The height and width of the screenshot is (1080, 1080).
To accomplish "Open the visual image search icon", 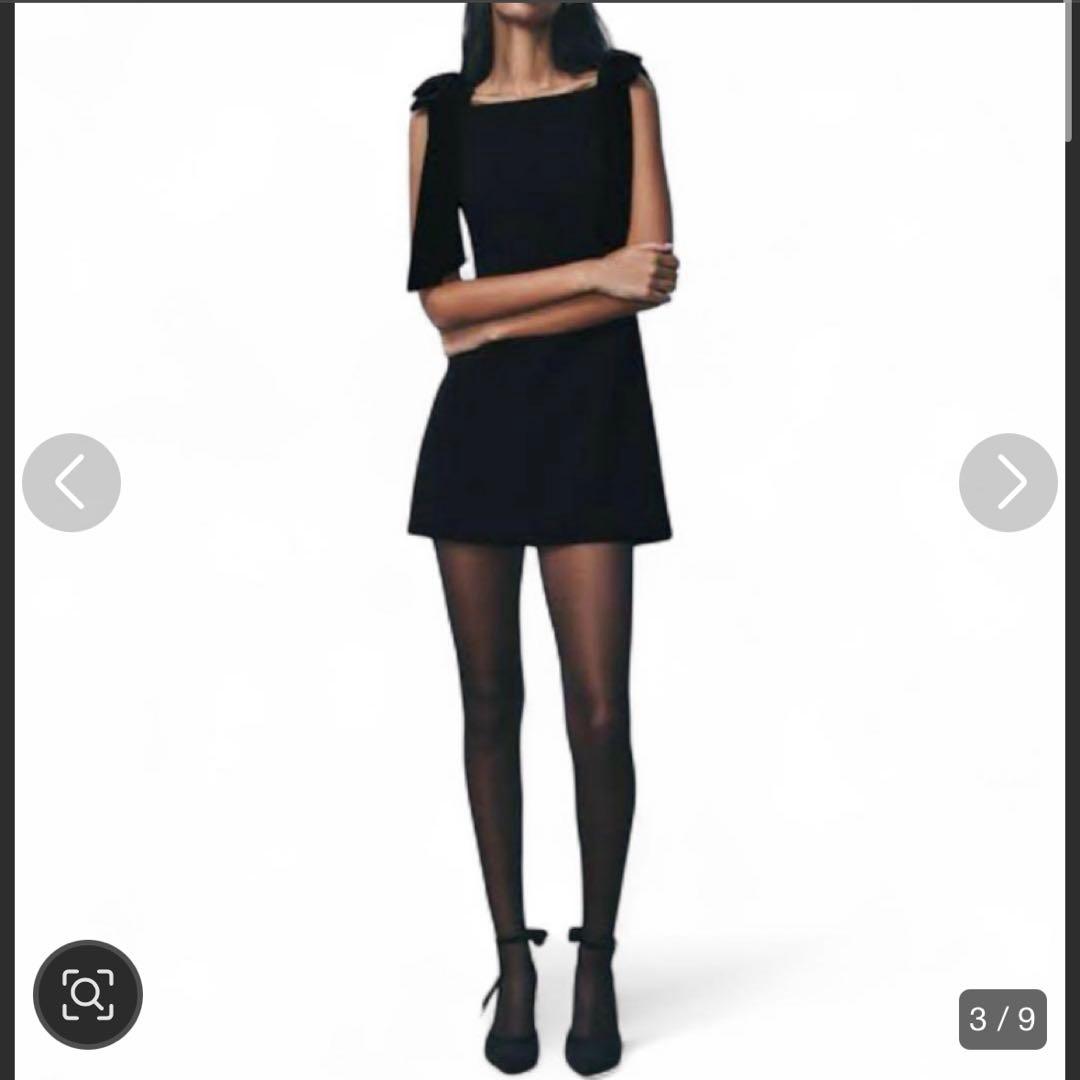I will click(x=88, y=994).
